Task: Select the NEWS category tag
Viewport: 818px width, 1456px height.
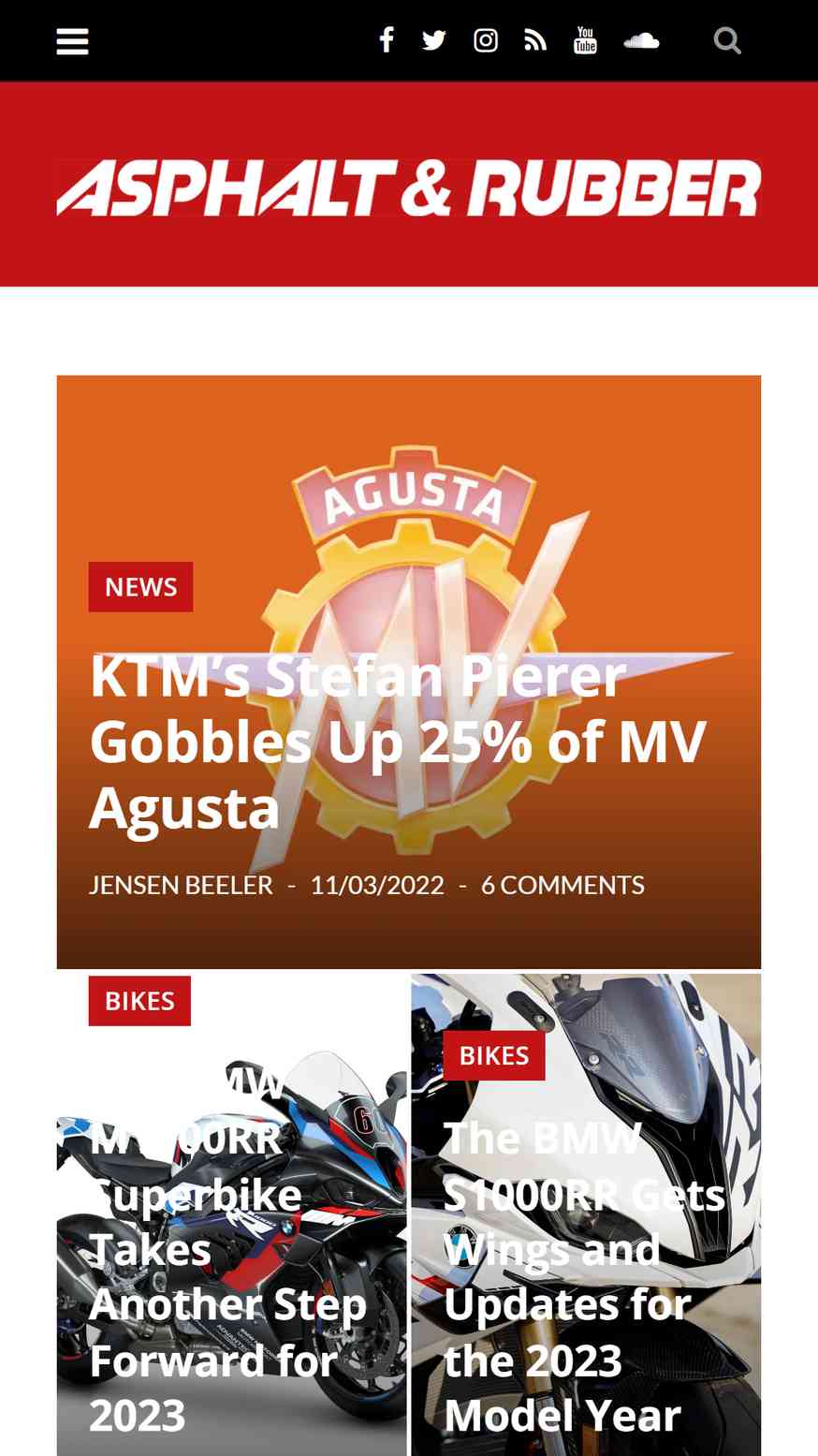Action: (x=140, y=587)
